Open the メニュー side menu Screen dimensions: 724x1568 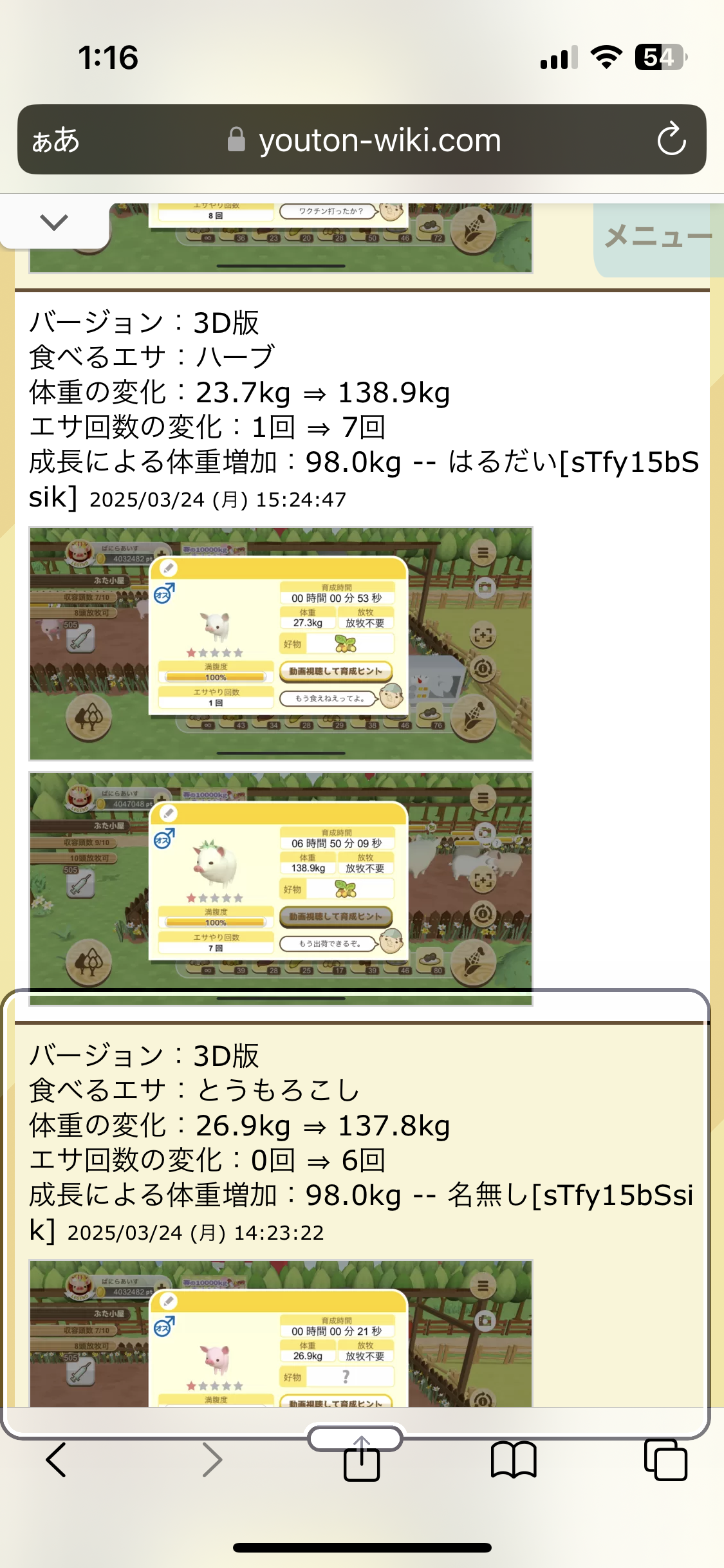pyautogui.click(x=658, y=238)
